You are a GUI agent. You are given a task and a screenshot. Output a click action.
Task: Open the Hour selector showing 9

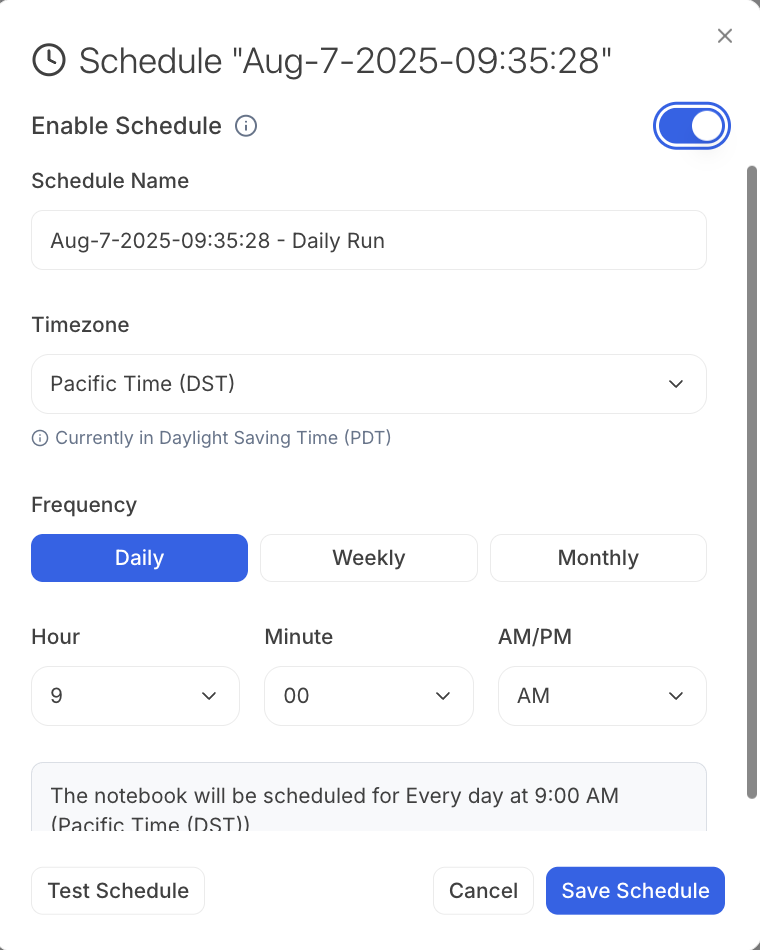(135, 696)
